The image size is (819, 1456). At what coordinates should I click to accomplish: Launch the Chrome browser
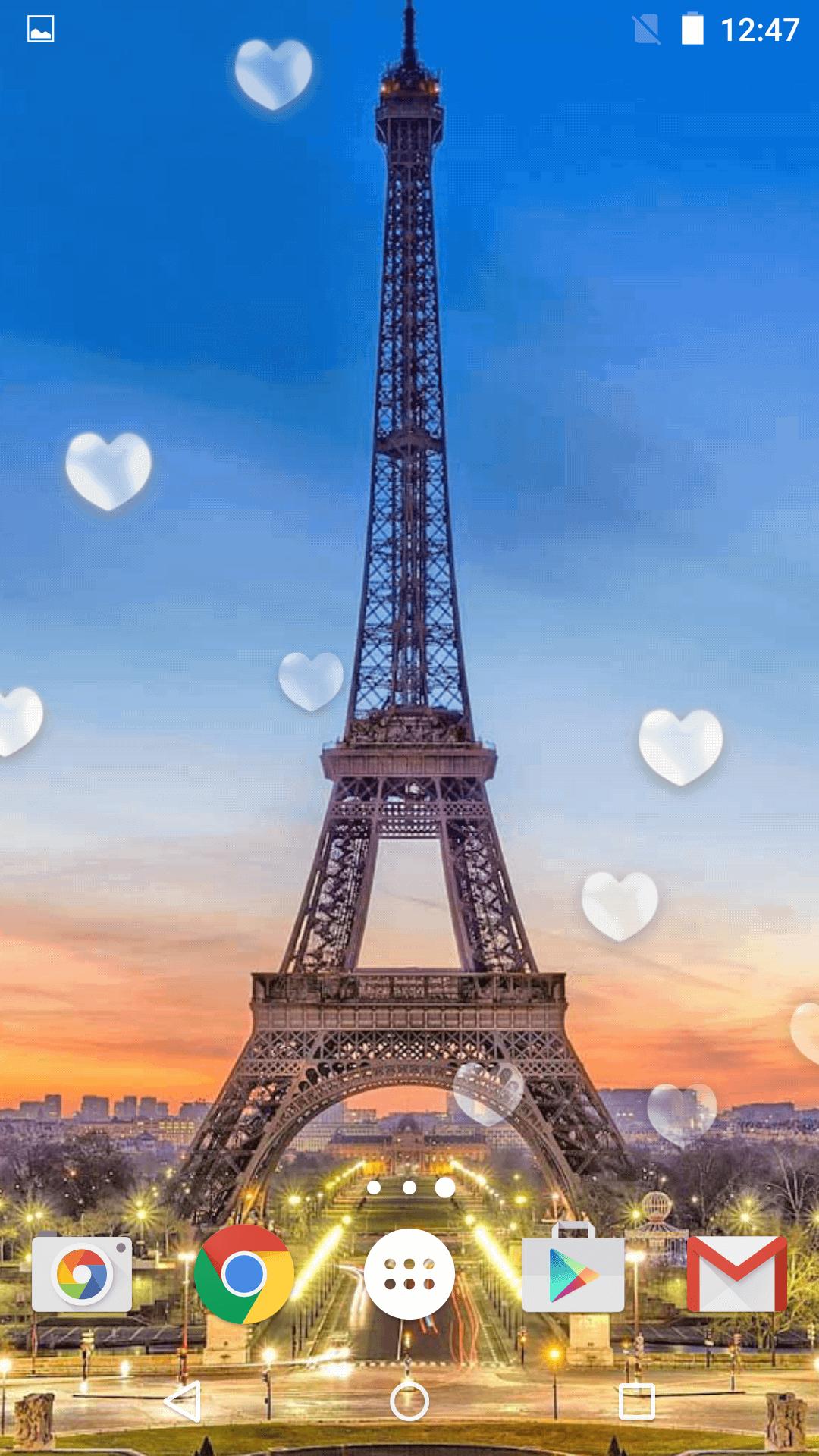pos(244,1273)
